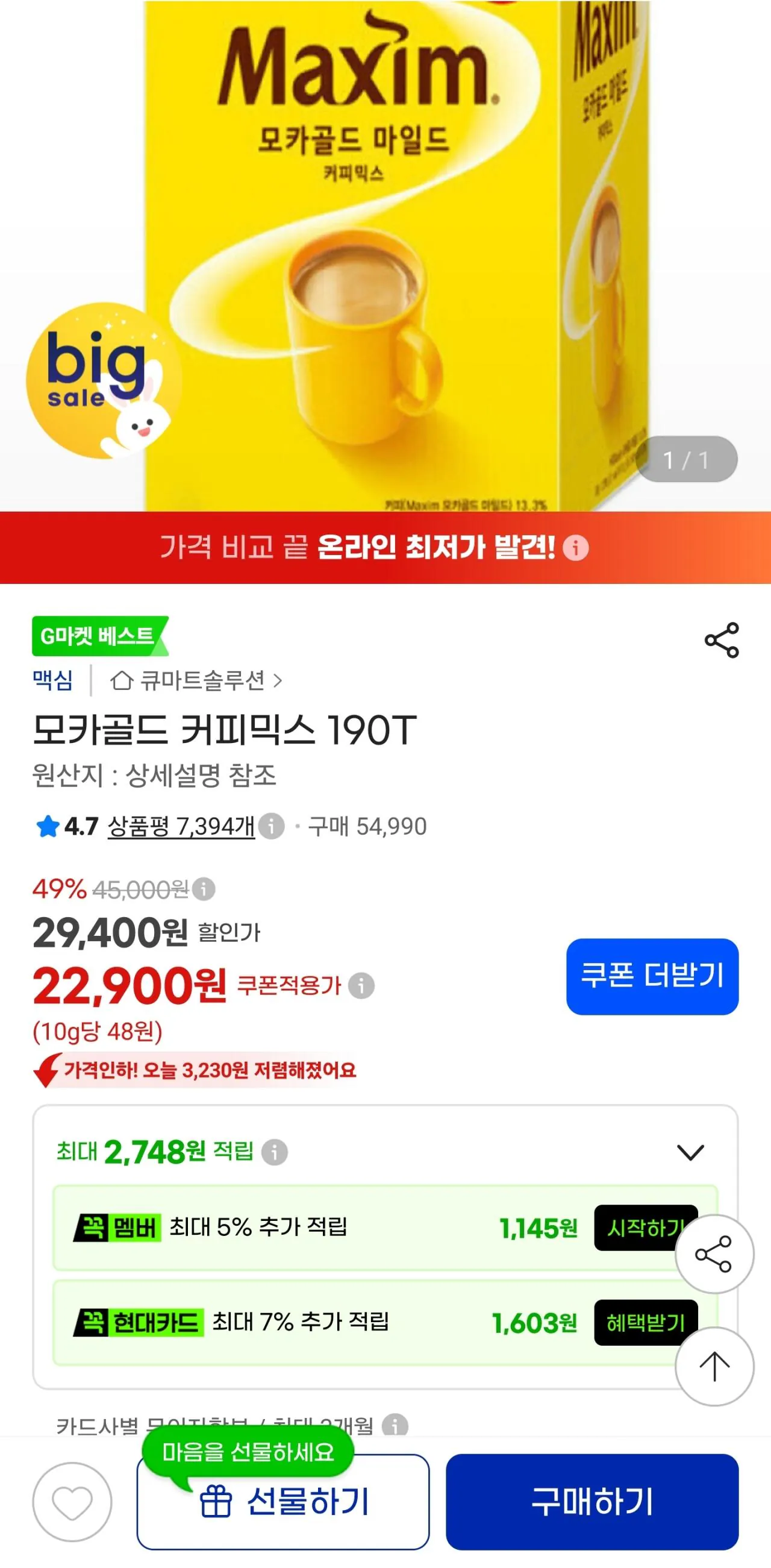The height and width of the screenshot is (1568, 771).
Task: Tap the 구매하기 purchase button
Action: (x=592, y=1501)
